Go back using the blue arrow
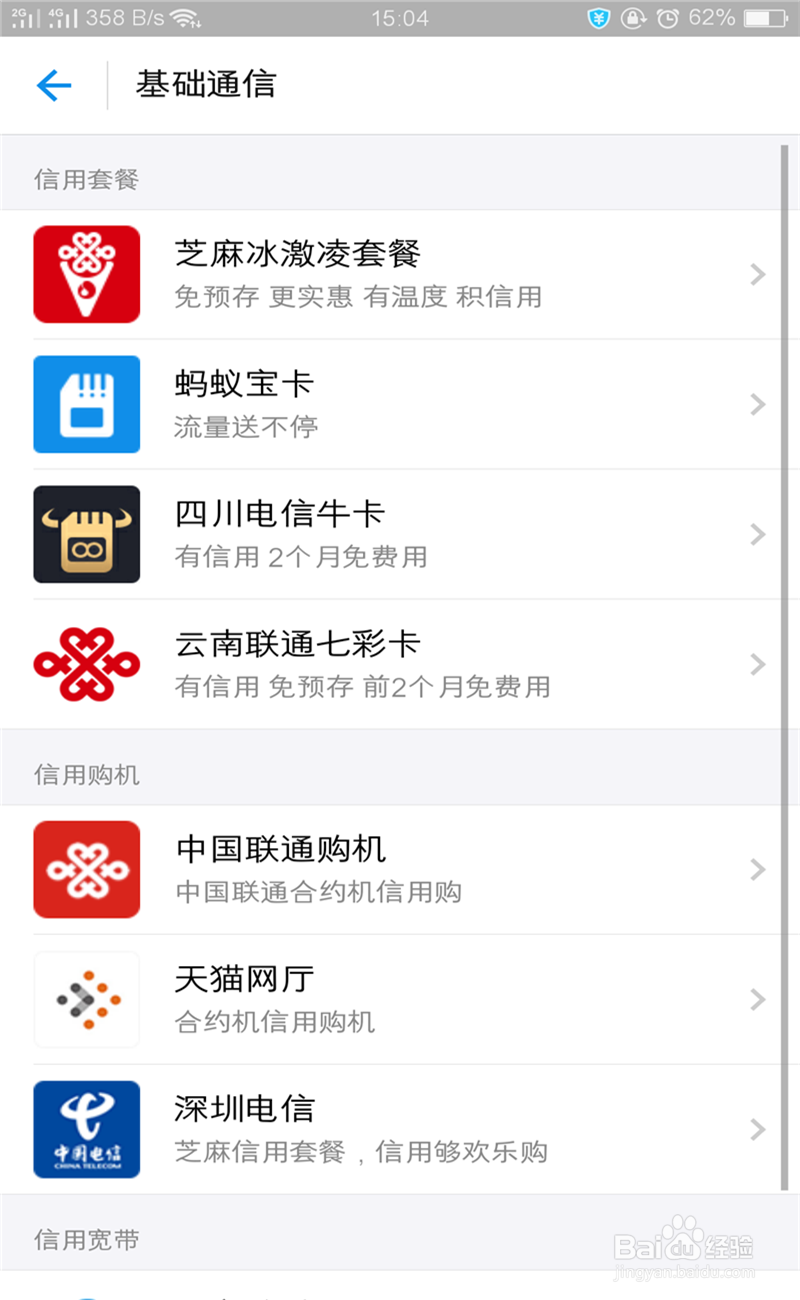 (54, 86)
